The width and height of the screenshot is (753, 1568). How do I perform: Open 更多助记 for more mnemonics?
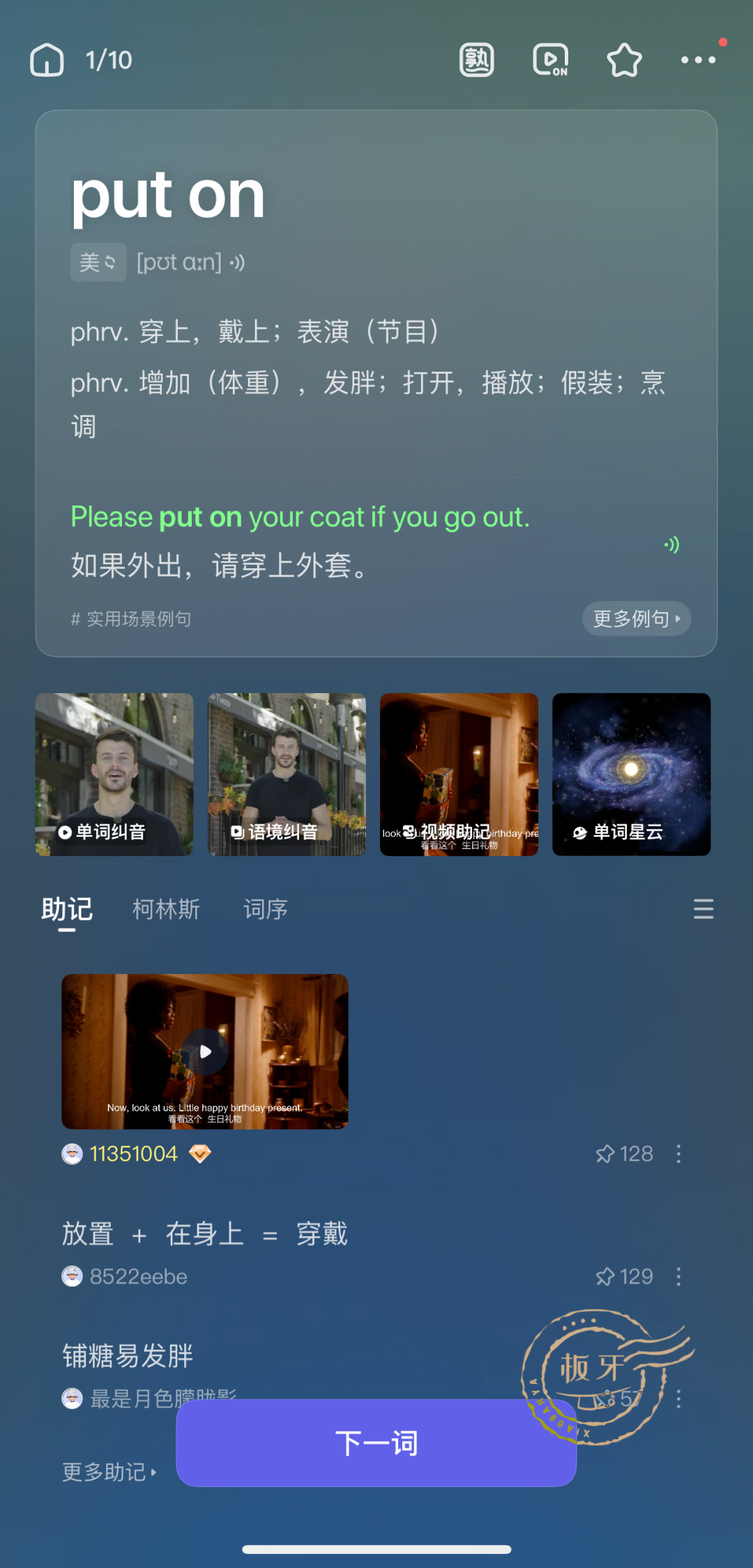point(109,1472)
